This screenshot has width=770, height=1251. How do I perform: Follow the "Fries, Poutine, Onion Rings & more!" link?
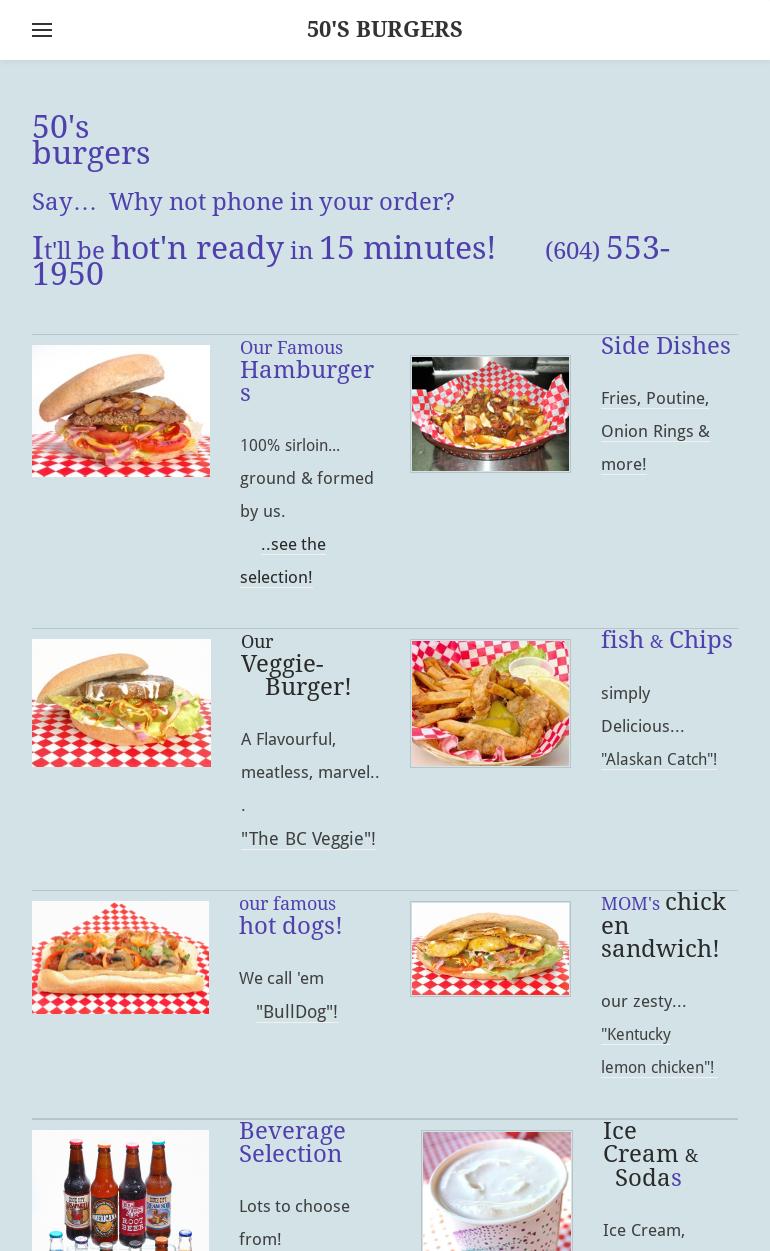(x=655, y=431)
